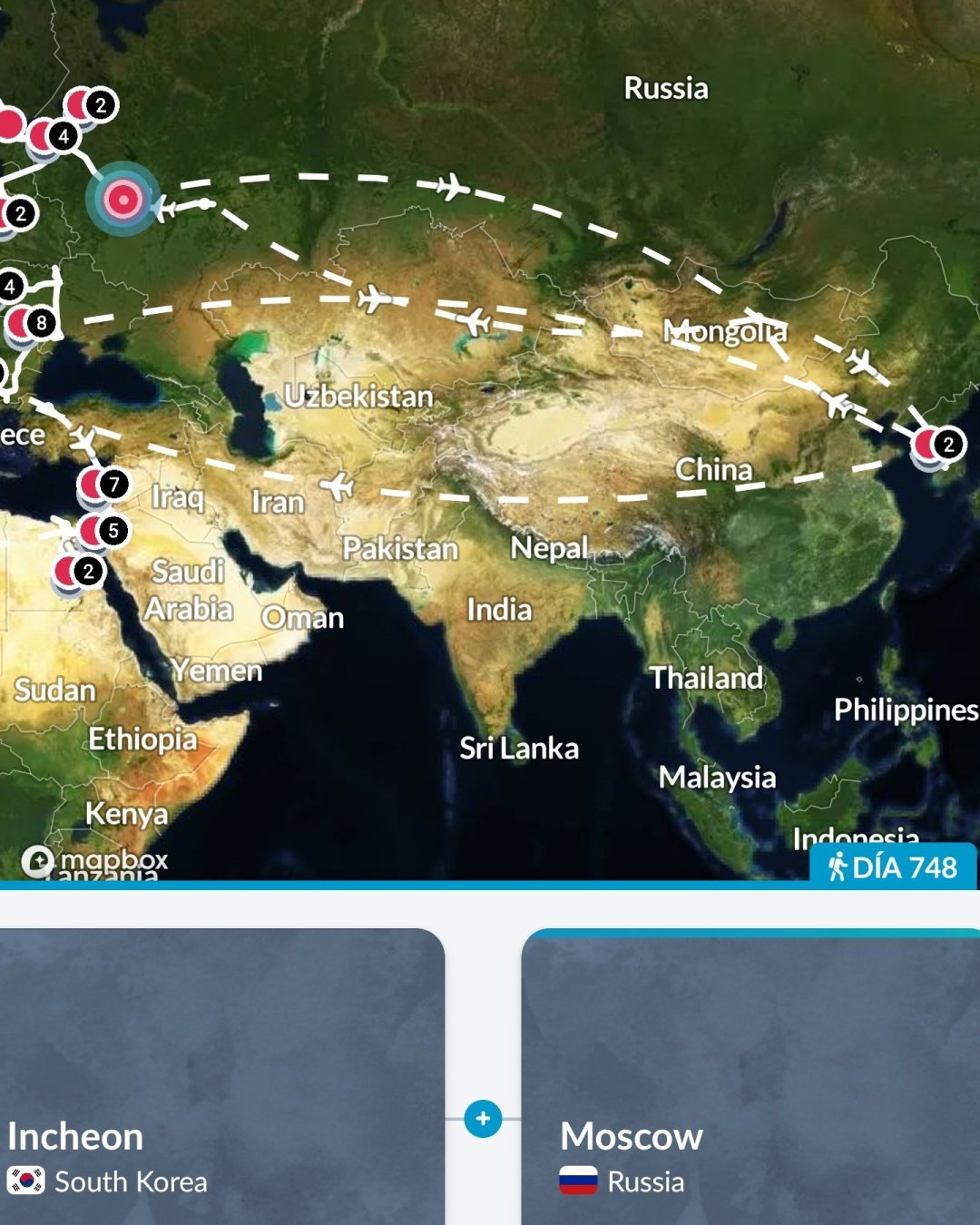Tap the cluster marker labeled 5
Image resolution: width=980 pixels, height=1225 pixels.
[x=103, y=531]
